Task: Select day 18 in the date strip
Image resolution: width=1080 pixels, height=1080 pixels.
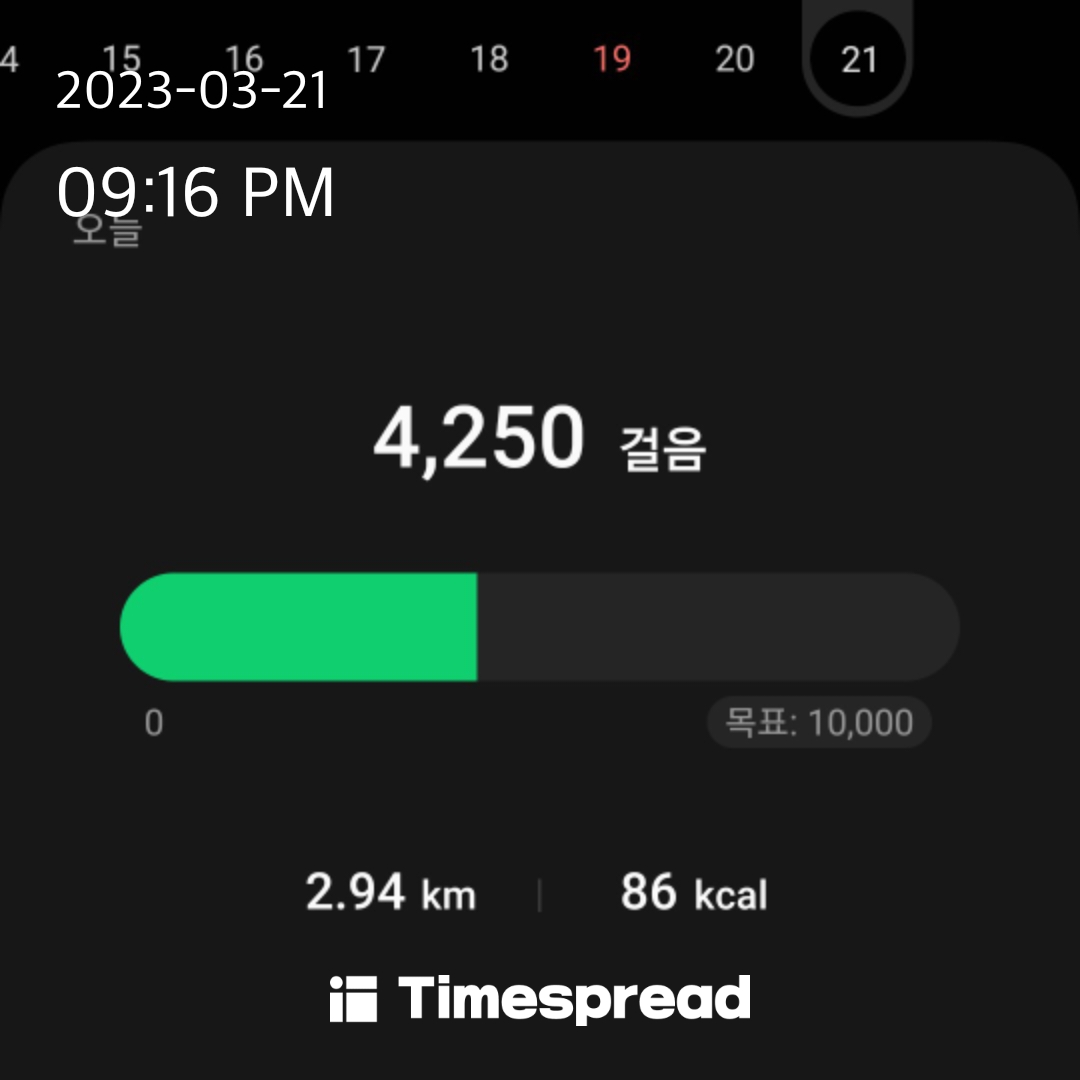Action: 489,60
